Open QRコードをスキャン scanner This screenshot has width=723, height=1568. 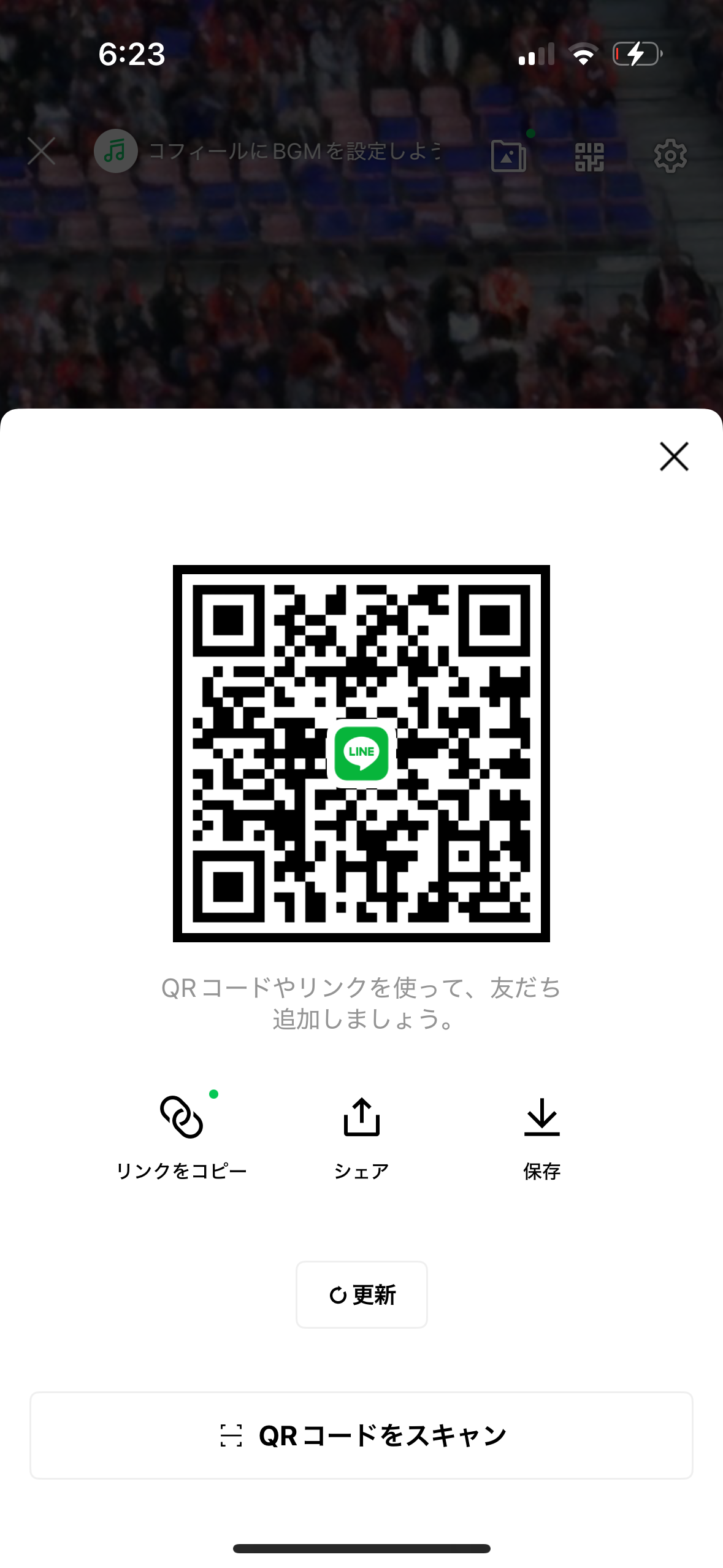point(361,1435)
